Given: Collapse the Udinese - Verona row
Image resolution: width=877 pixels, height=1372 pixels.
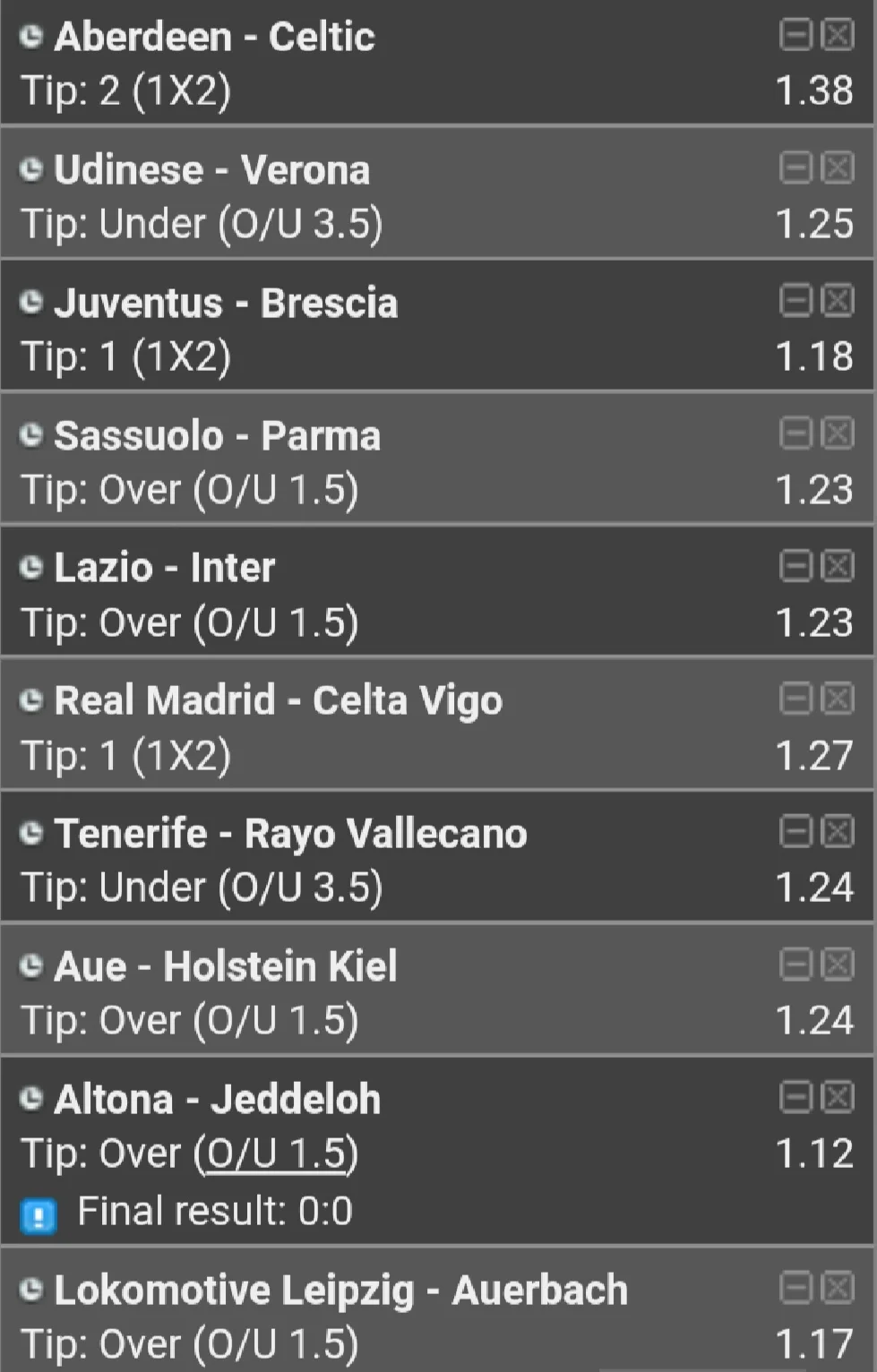Looking at the screenshot, I should 795,167.
